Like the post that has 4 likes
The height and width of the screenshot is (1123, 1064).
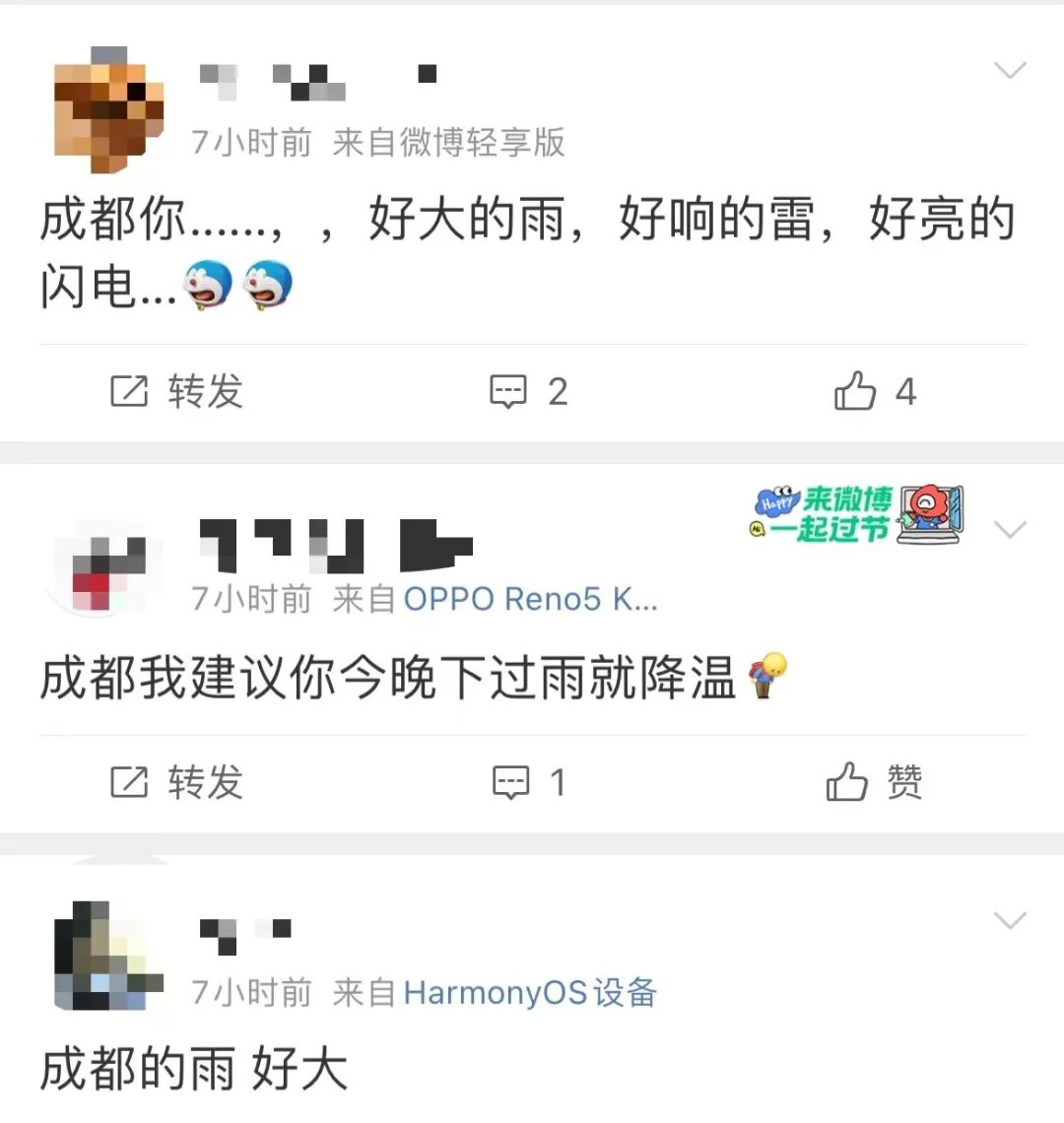point(875,391)
